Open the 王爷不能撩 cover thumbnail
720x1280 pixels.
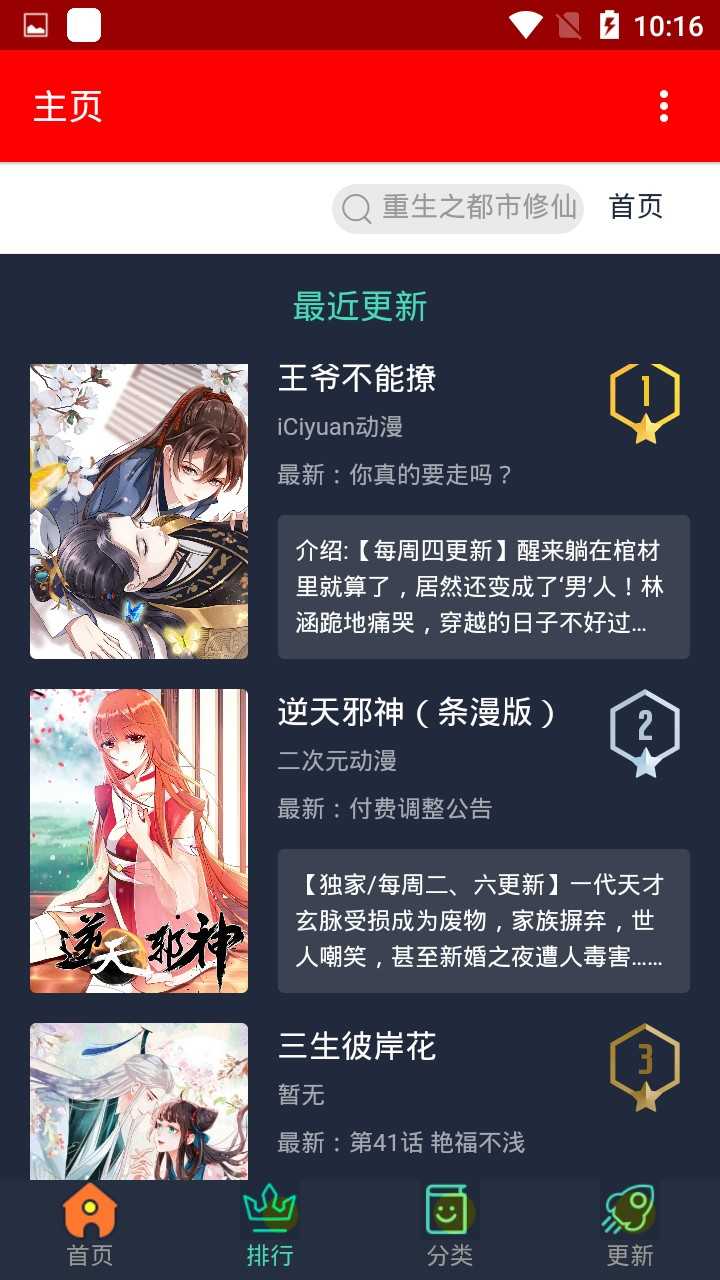coord(138,510)
